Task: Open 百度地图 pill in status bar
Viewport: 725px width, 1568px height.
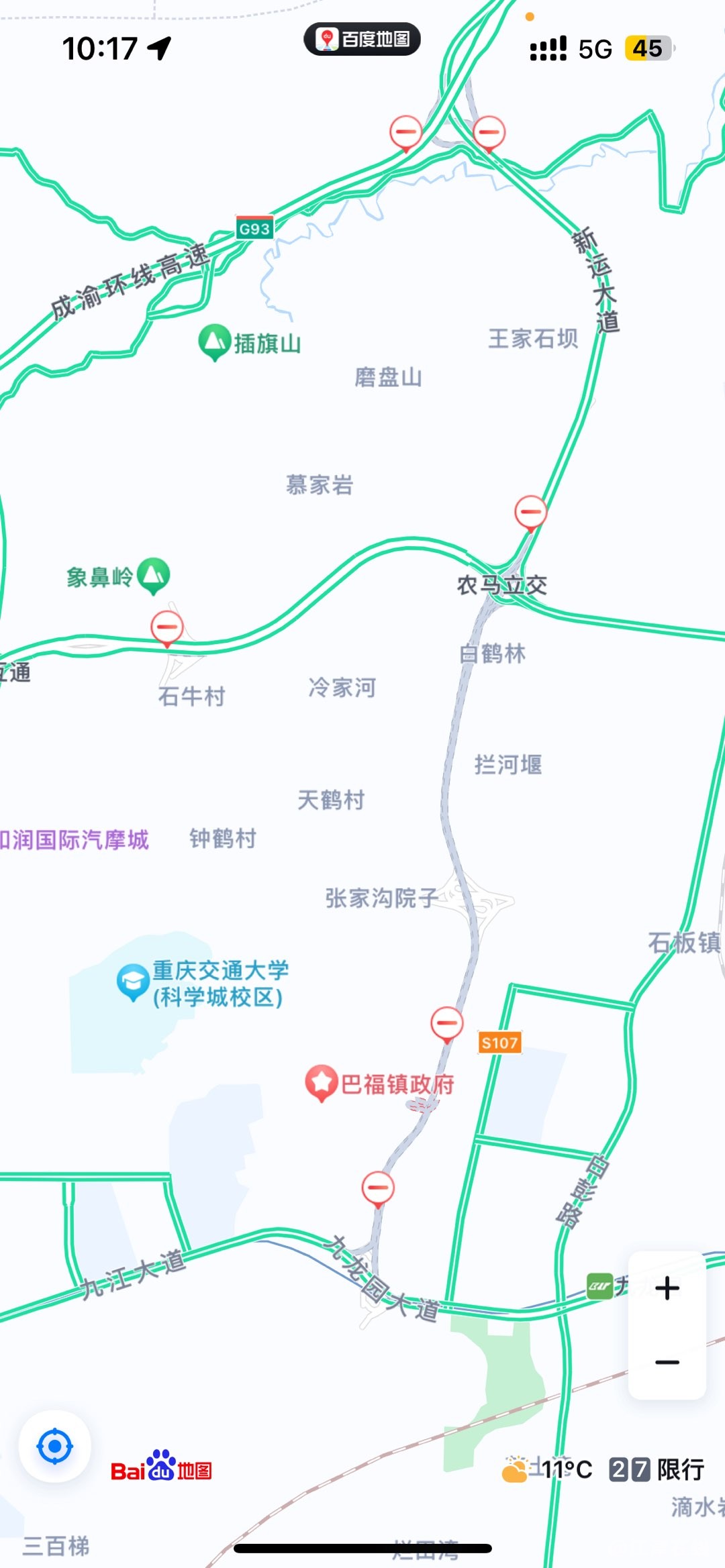Action: pyautogui.click(x=362, y=39)
